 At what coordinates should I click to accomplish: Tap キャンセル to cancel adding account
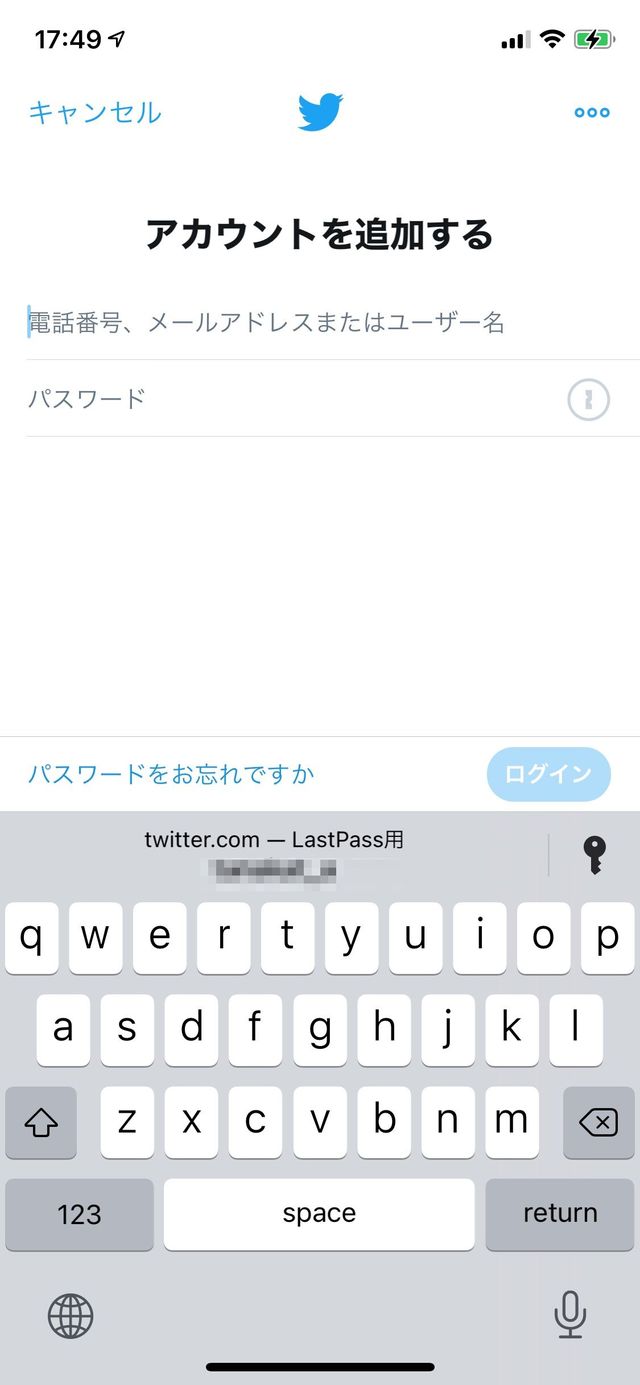(95, 112)
